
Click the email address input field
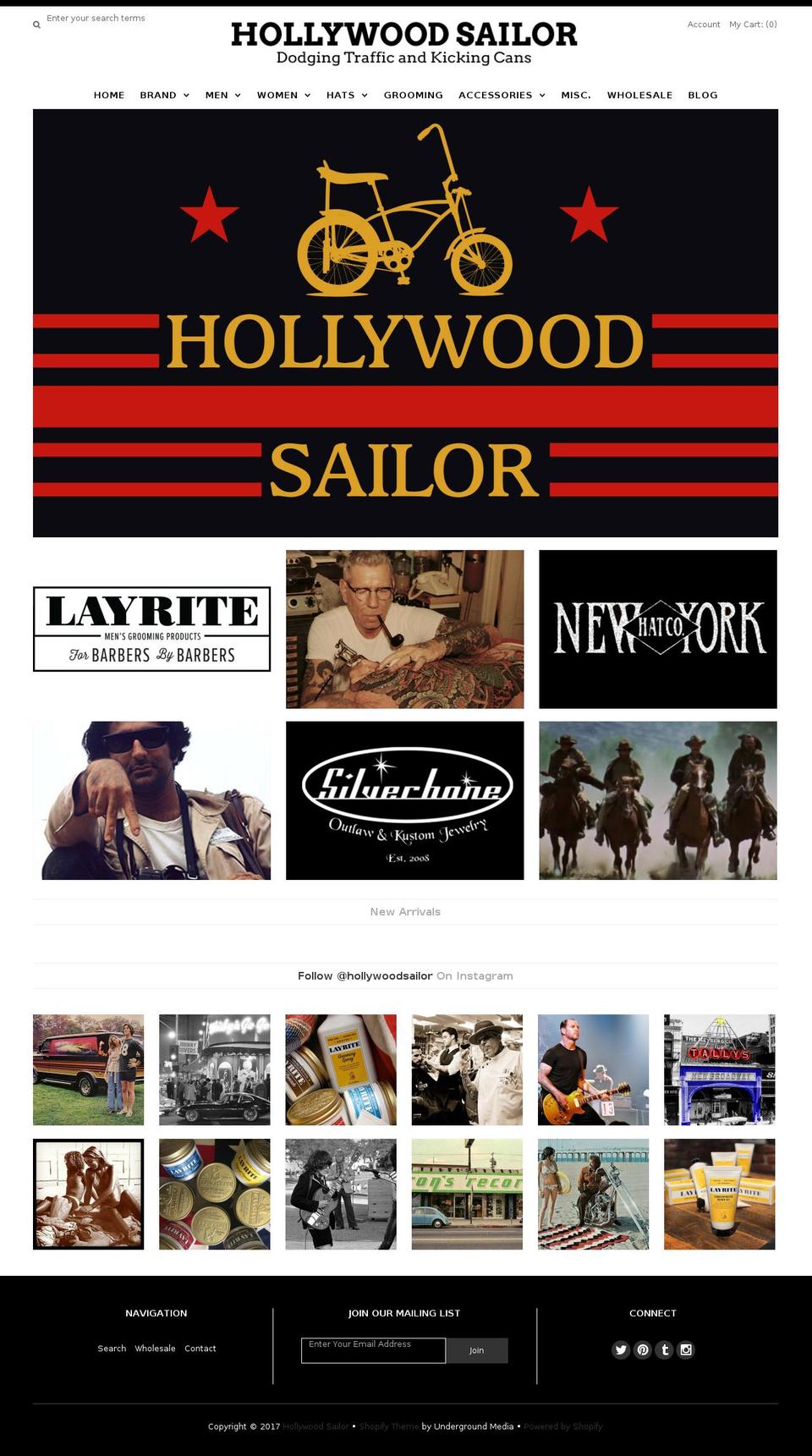click(x=373, y=1350)
